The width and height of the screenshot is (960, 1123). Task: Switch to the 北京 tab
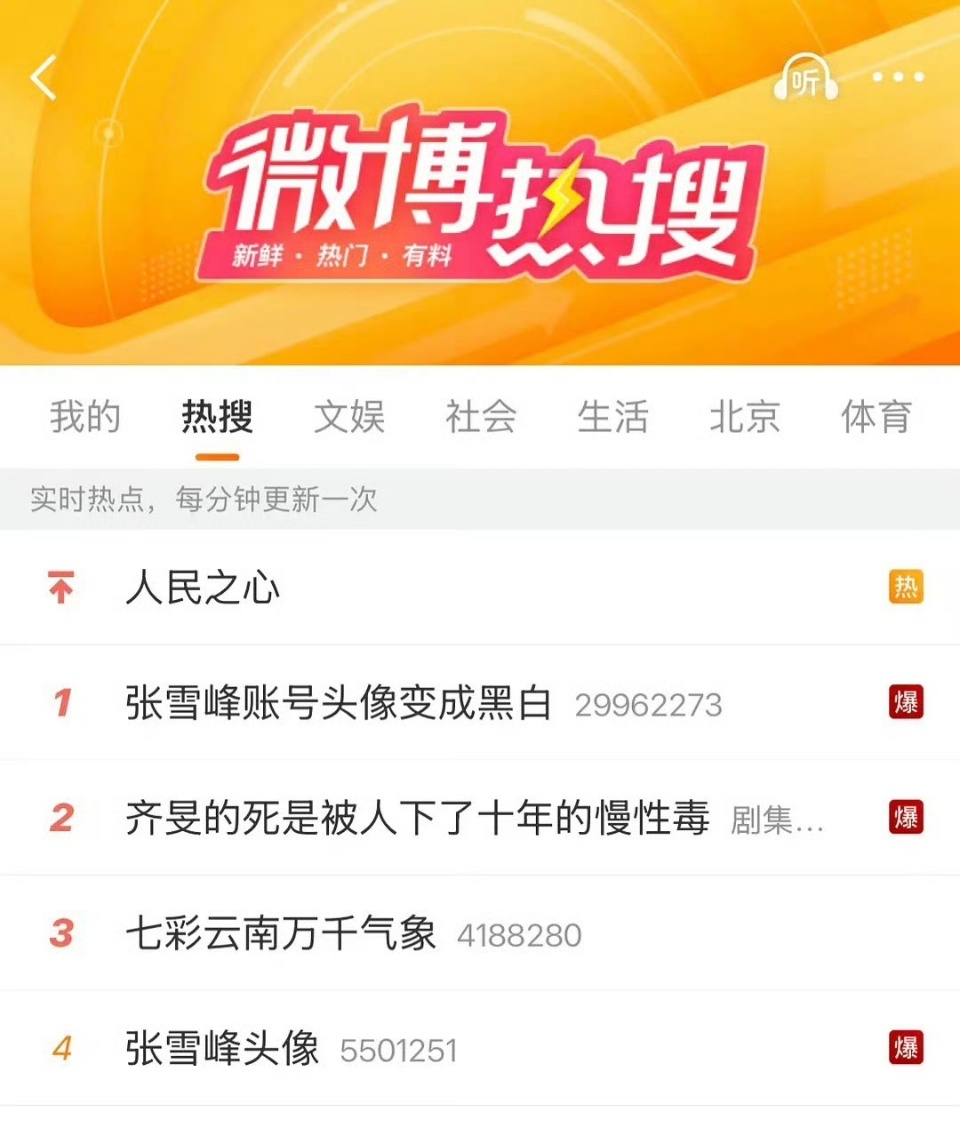tap(745, 419)
